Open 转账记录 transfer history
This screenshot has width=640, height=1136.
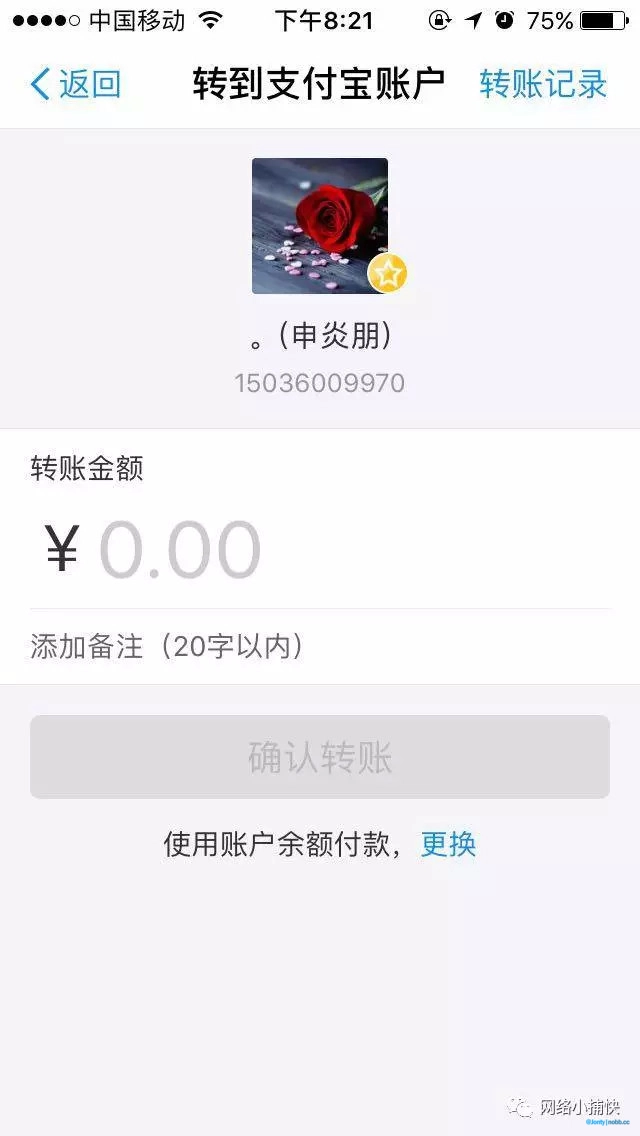pos(543,85)
